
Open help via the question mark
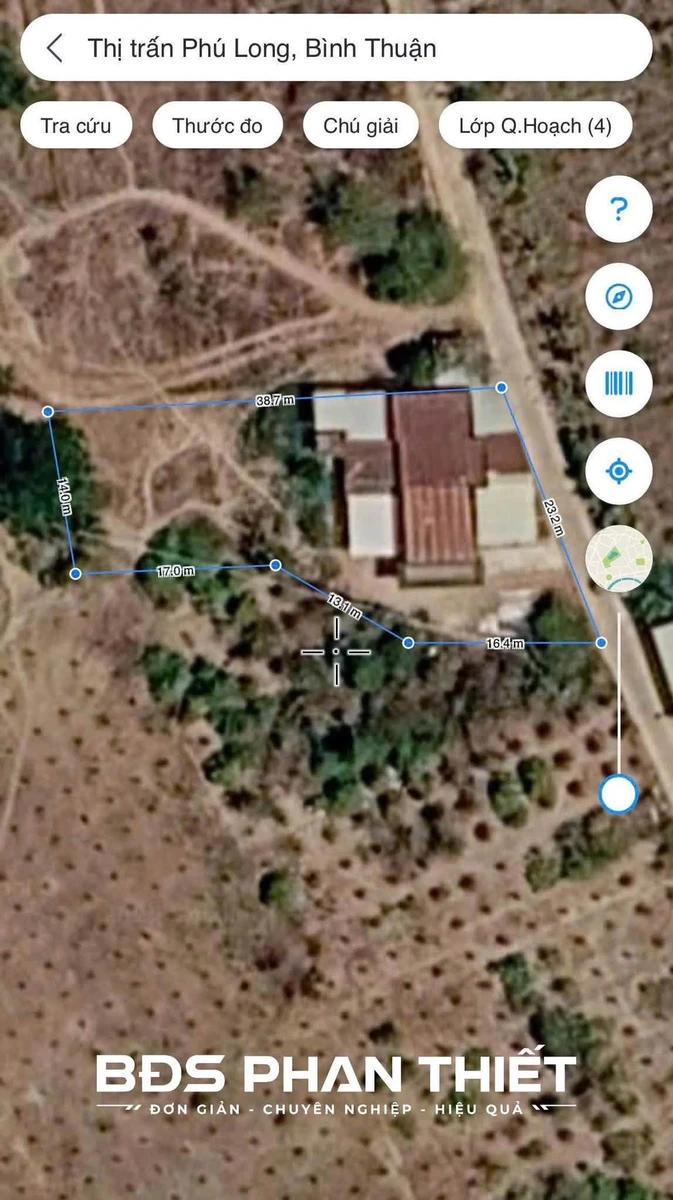pyautogui.click(x=619, y=209)
